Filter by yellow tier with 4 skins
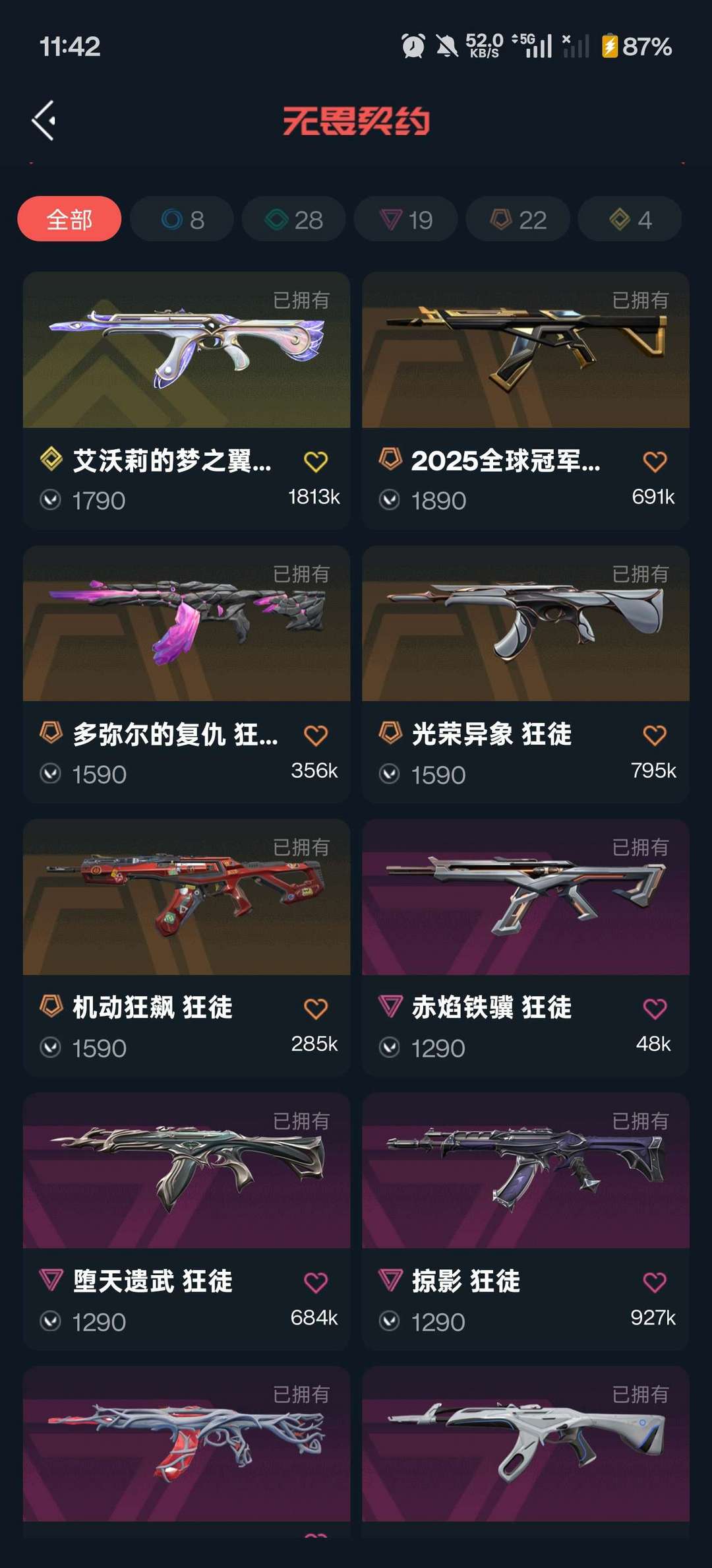This screenshot has width=712, height=1568. coord(630,219)
